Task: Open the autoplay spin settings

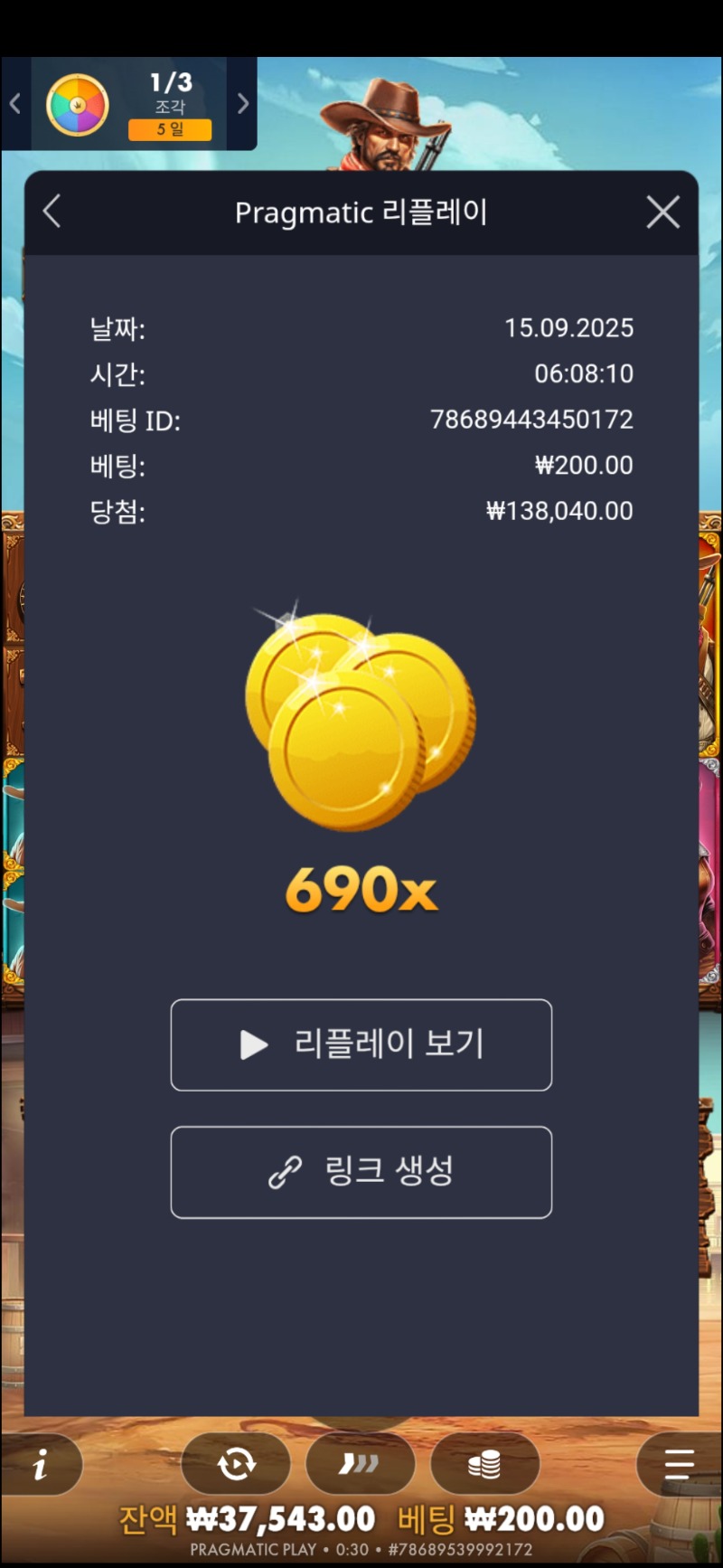Action: (236, 1464)
